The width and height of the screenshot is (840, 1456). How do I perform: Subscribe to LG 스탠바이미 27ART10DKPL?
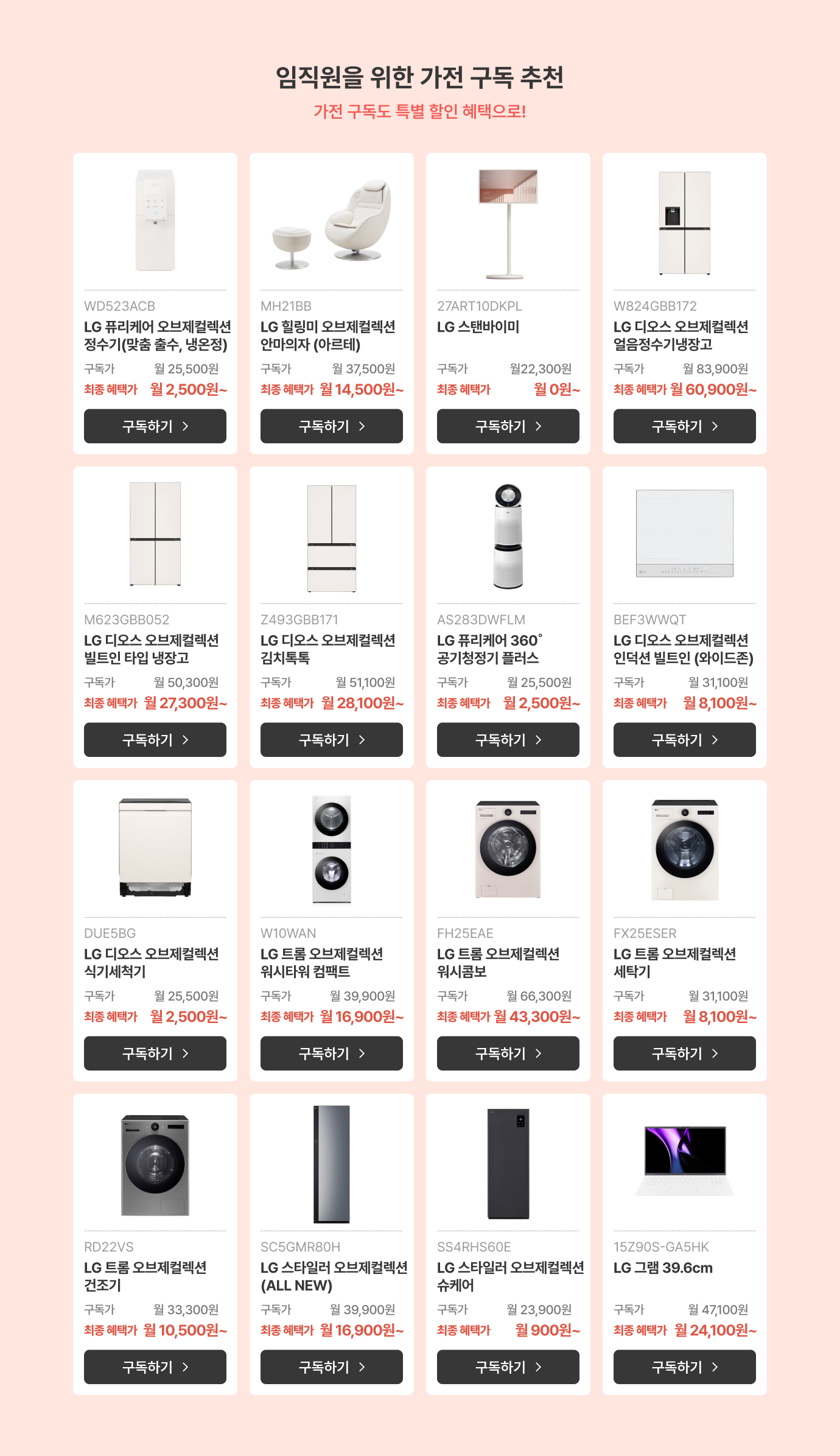coord(508,426)
